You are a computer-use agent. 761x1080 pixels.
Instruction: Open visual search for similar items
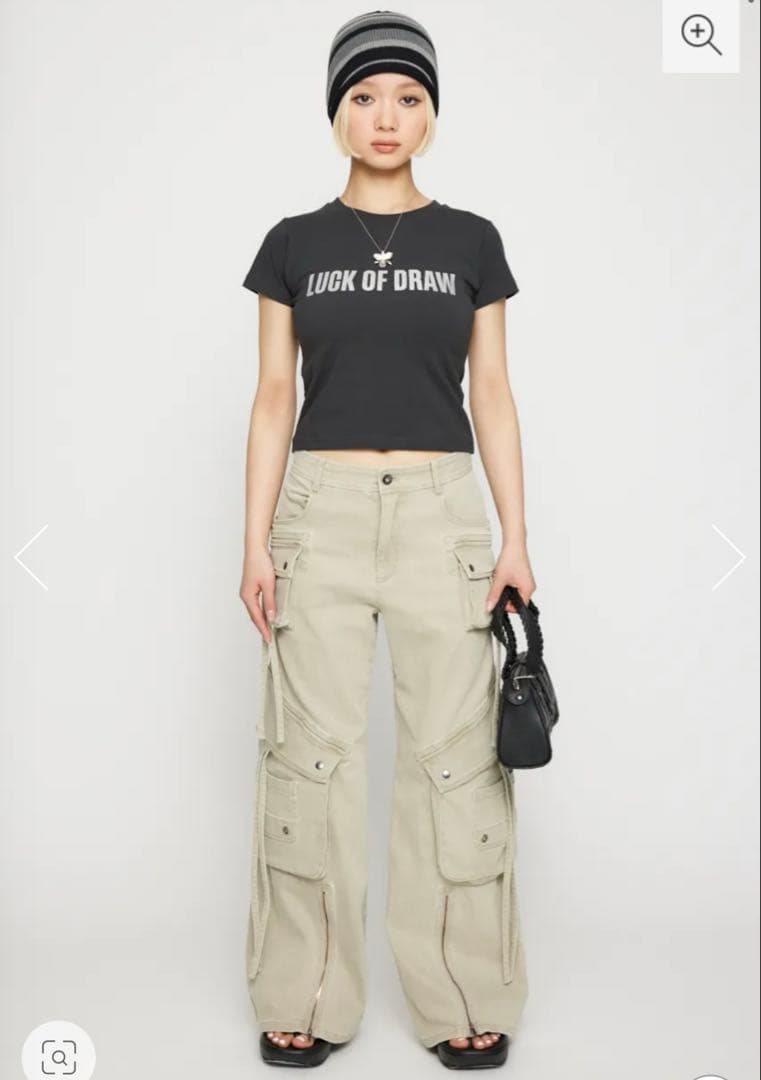[58, 1055]
